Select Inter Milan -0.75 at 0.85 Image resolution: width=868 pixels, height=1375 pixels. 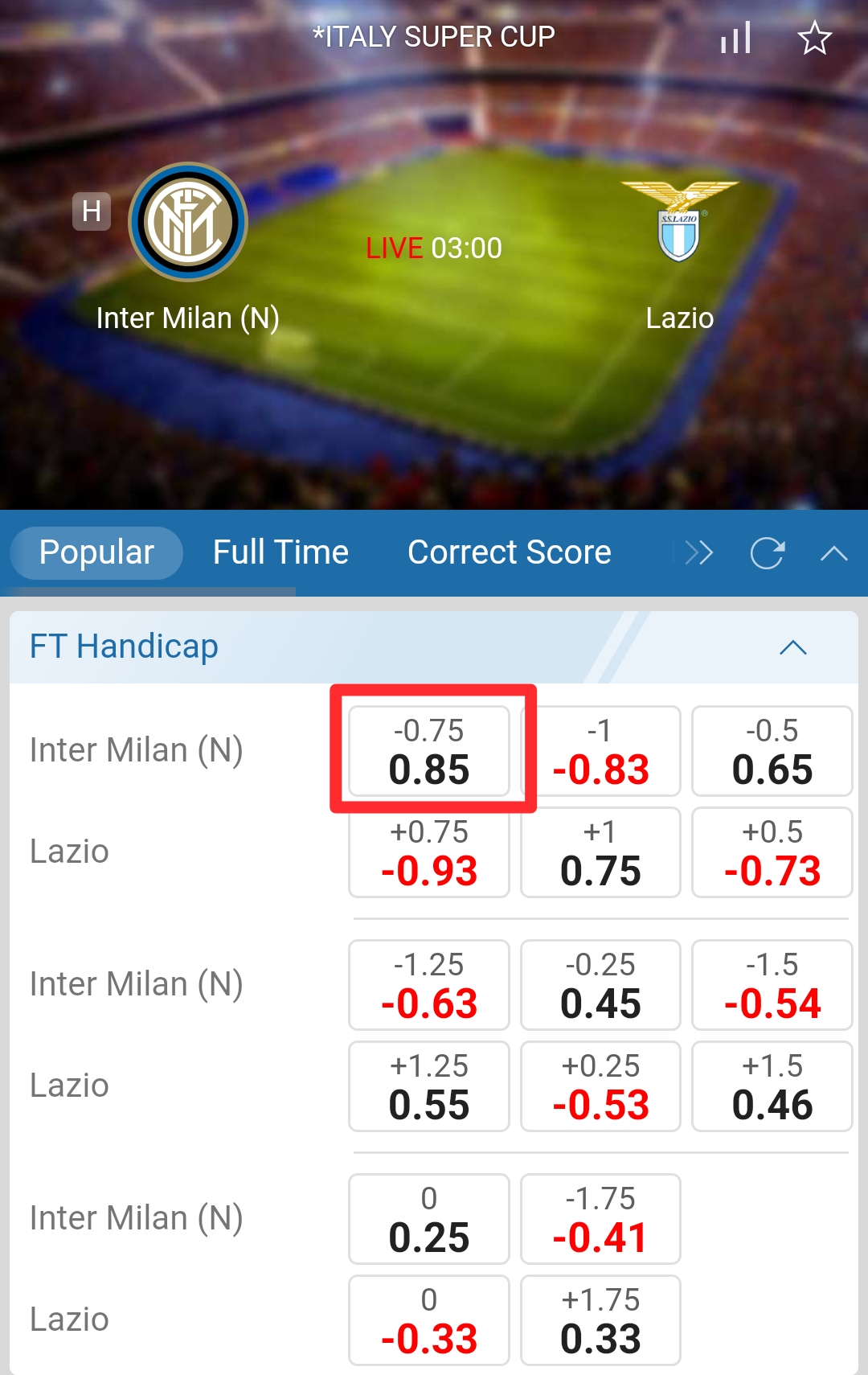point(429,751)
